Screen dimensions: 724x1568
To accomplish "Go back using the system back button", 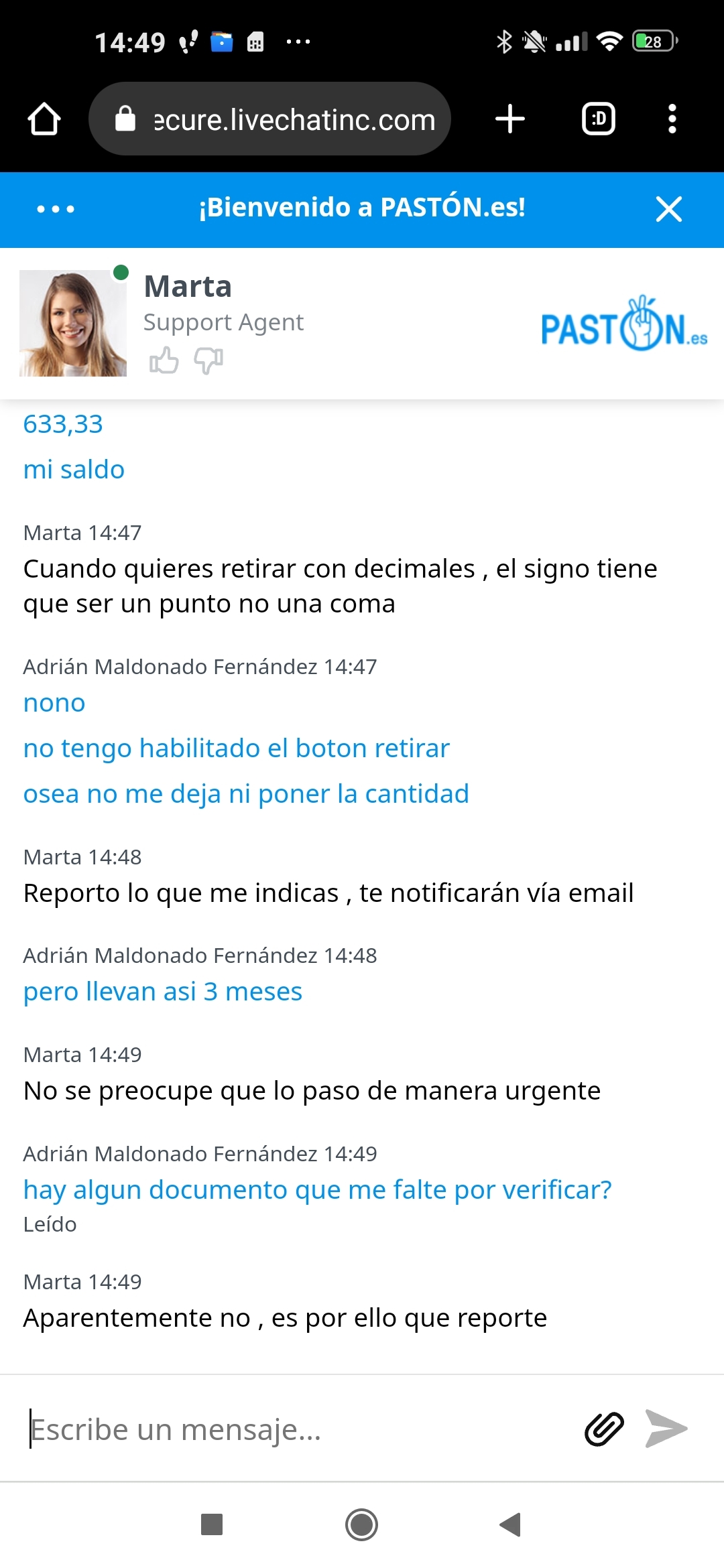I will pos(510,1524).
